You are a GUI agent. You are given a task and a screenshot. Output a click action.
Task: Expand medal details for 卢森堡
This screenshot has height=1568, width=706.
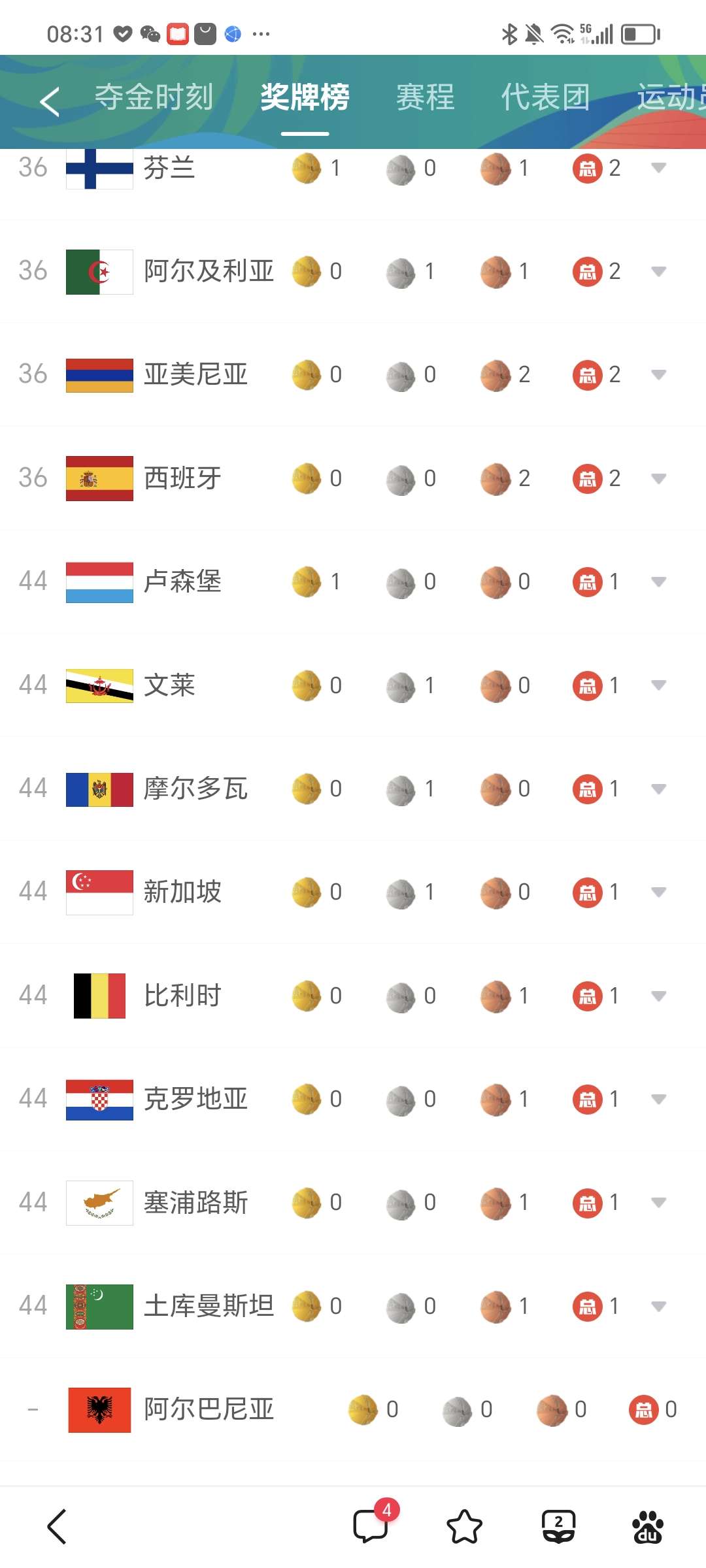(658, 581)
